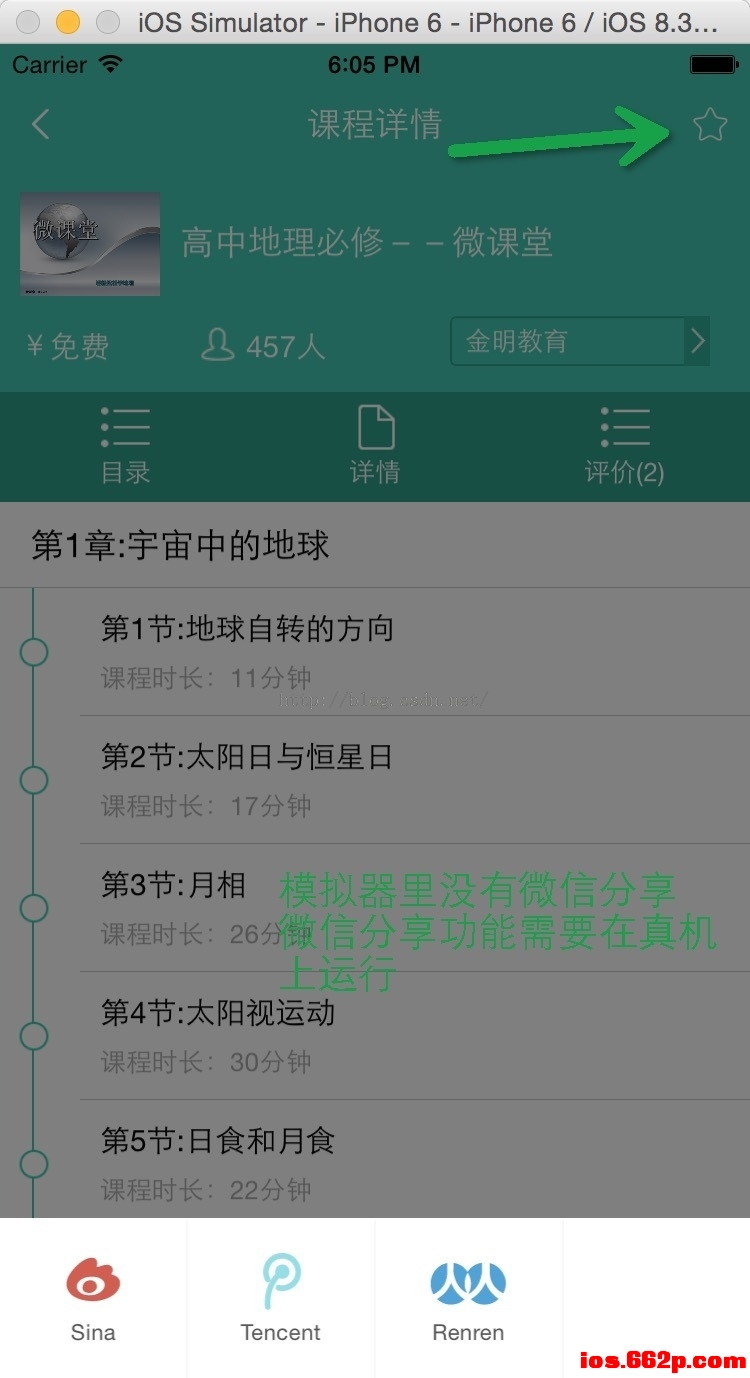Open the 金明教育 institution button

pyautogui.click(x=580, y=342)
